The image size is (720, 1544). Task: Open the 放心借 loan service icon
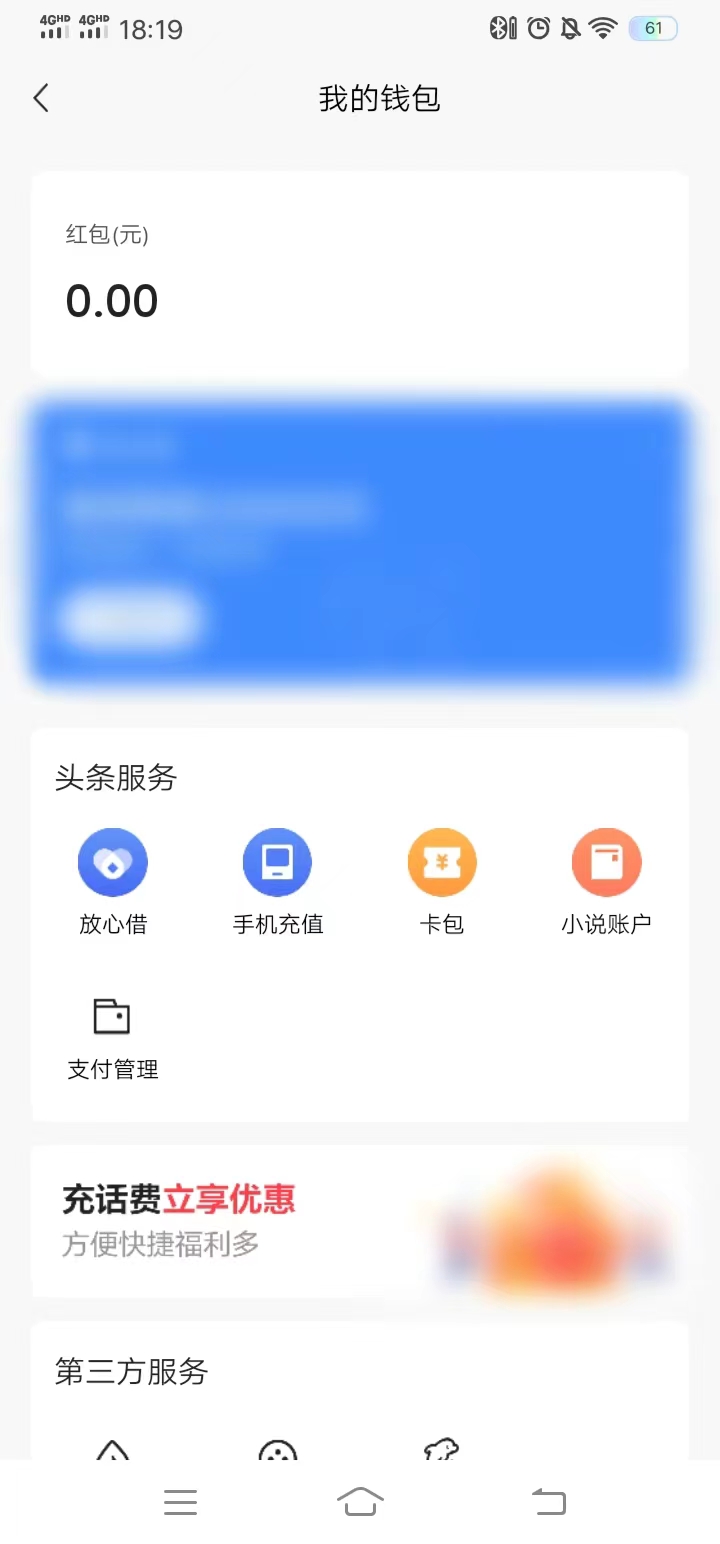112,861
